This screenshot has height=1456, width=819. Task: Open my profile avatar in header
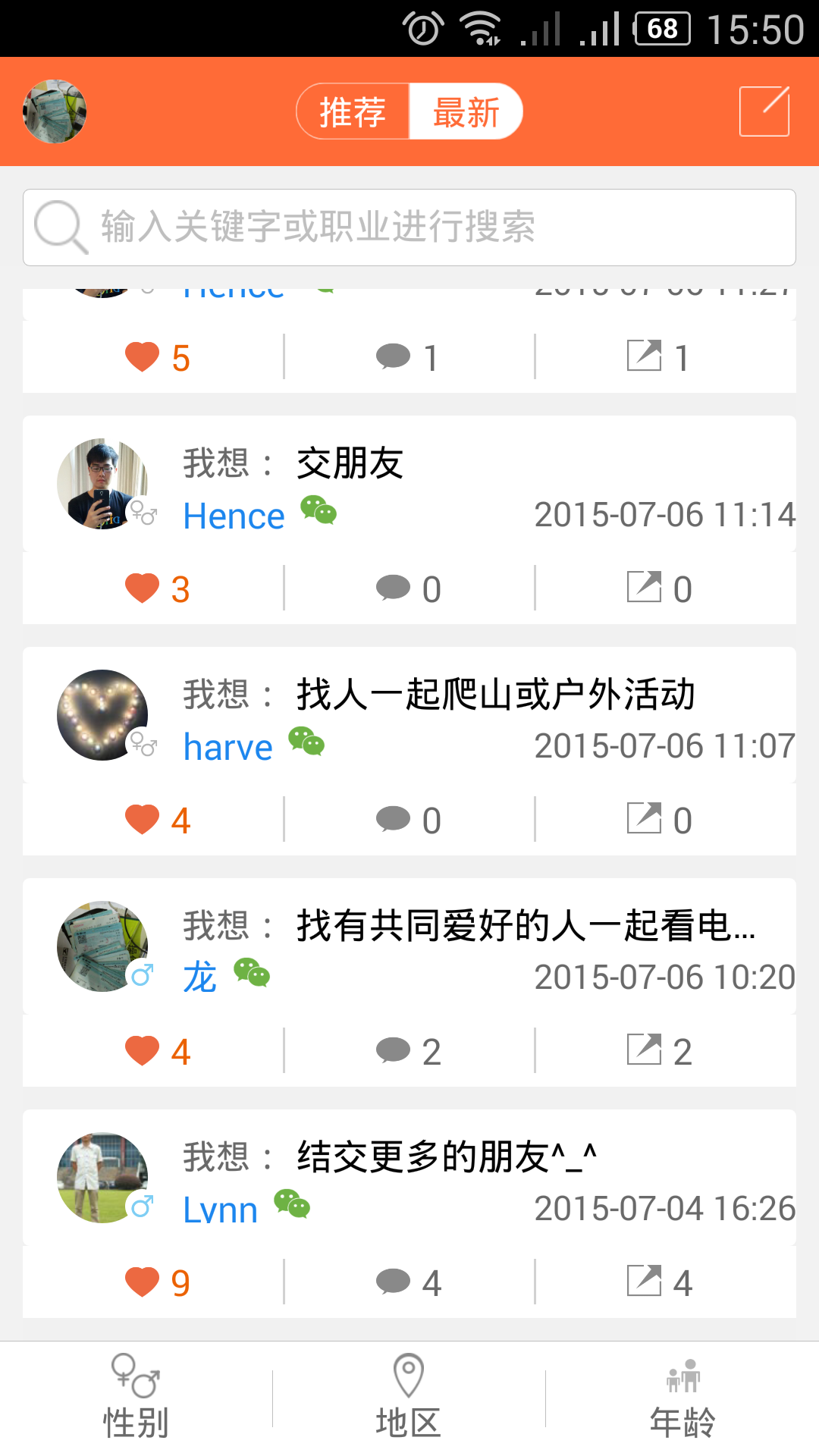(55, 111)
